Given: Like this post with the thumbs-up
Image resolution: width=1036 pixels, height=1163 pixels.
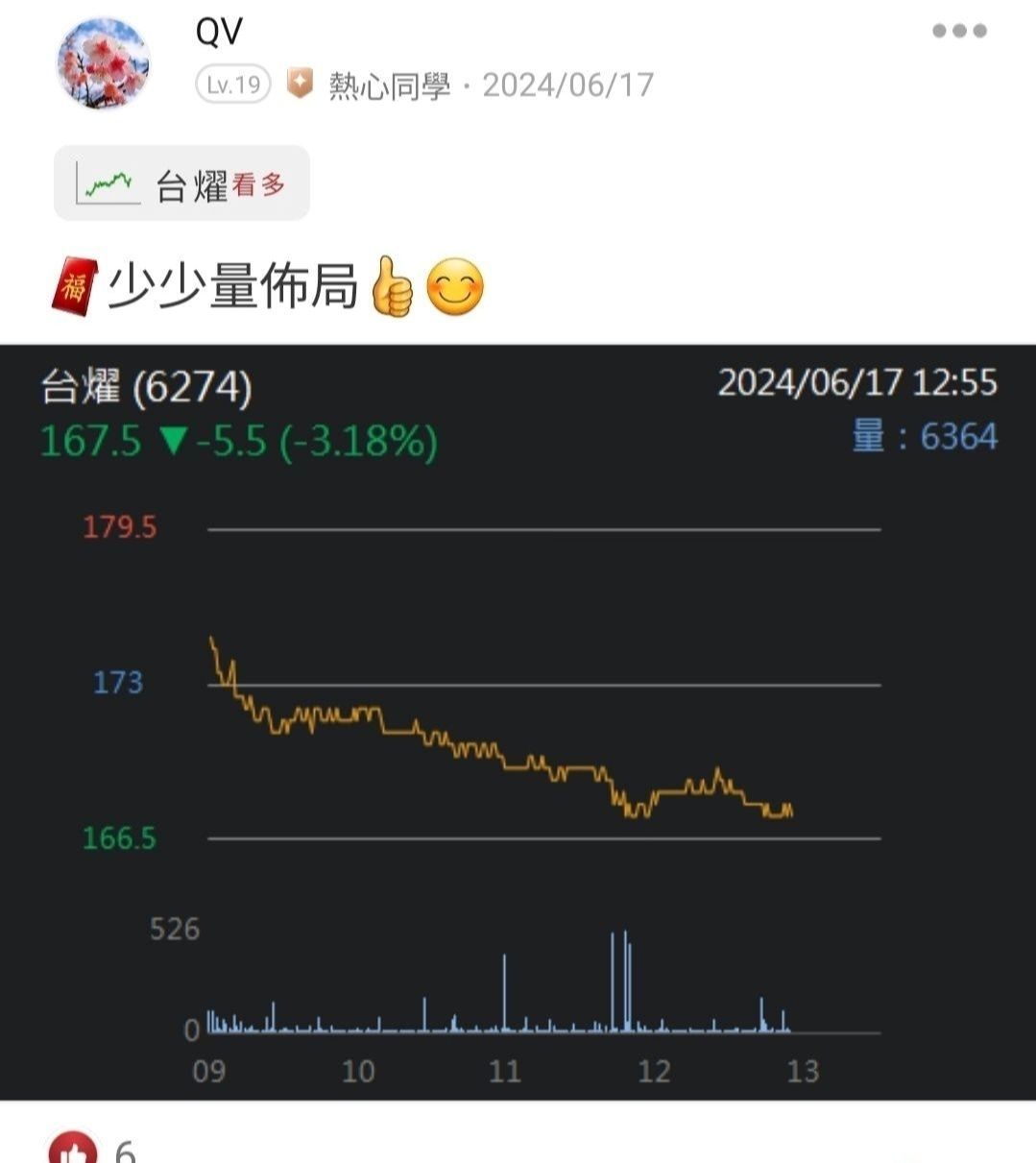Looking at the screenshot, I should point(73,1149).
